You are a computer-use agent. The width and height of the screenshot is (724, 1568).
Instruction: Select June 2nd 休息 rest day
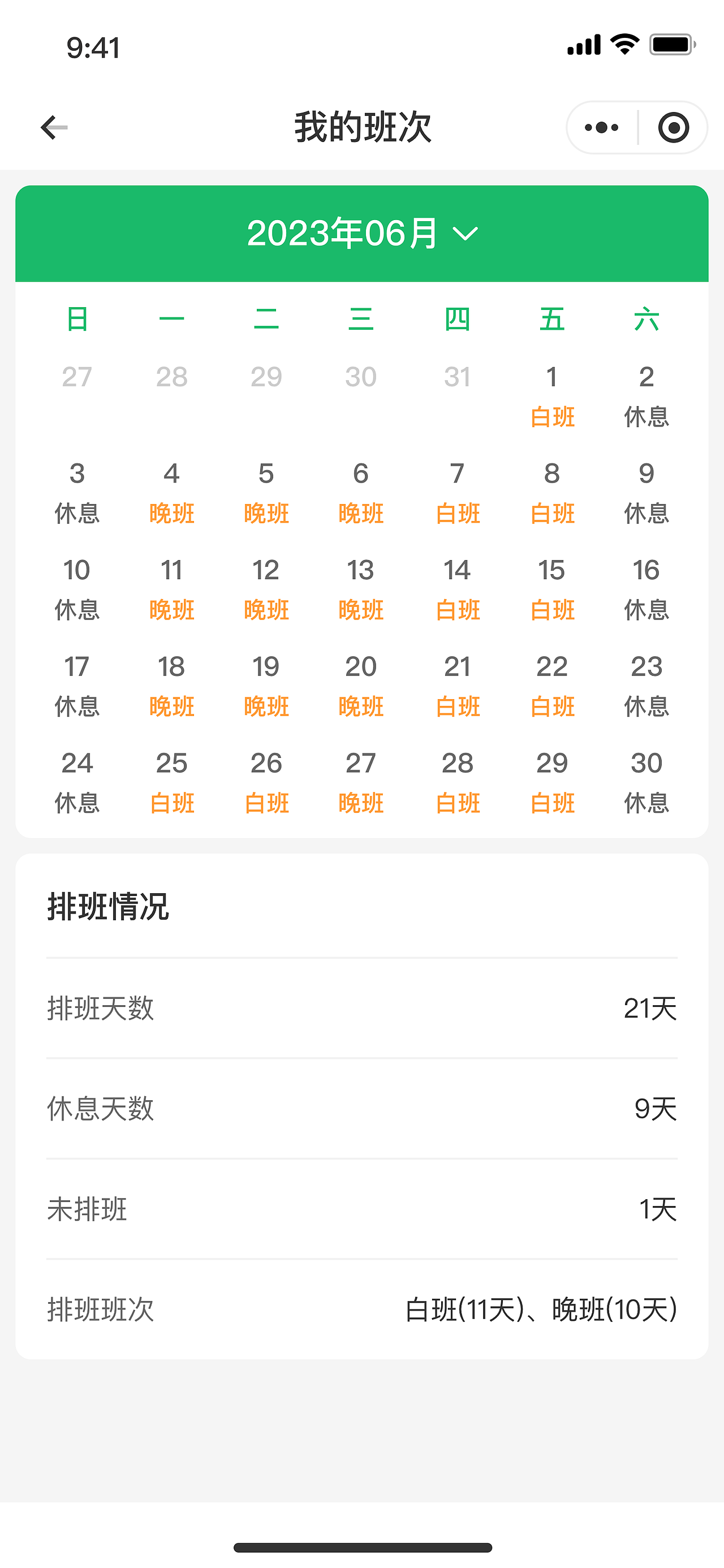tap(647, 395)
